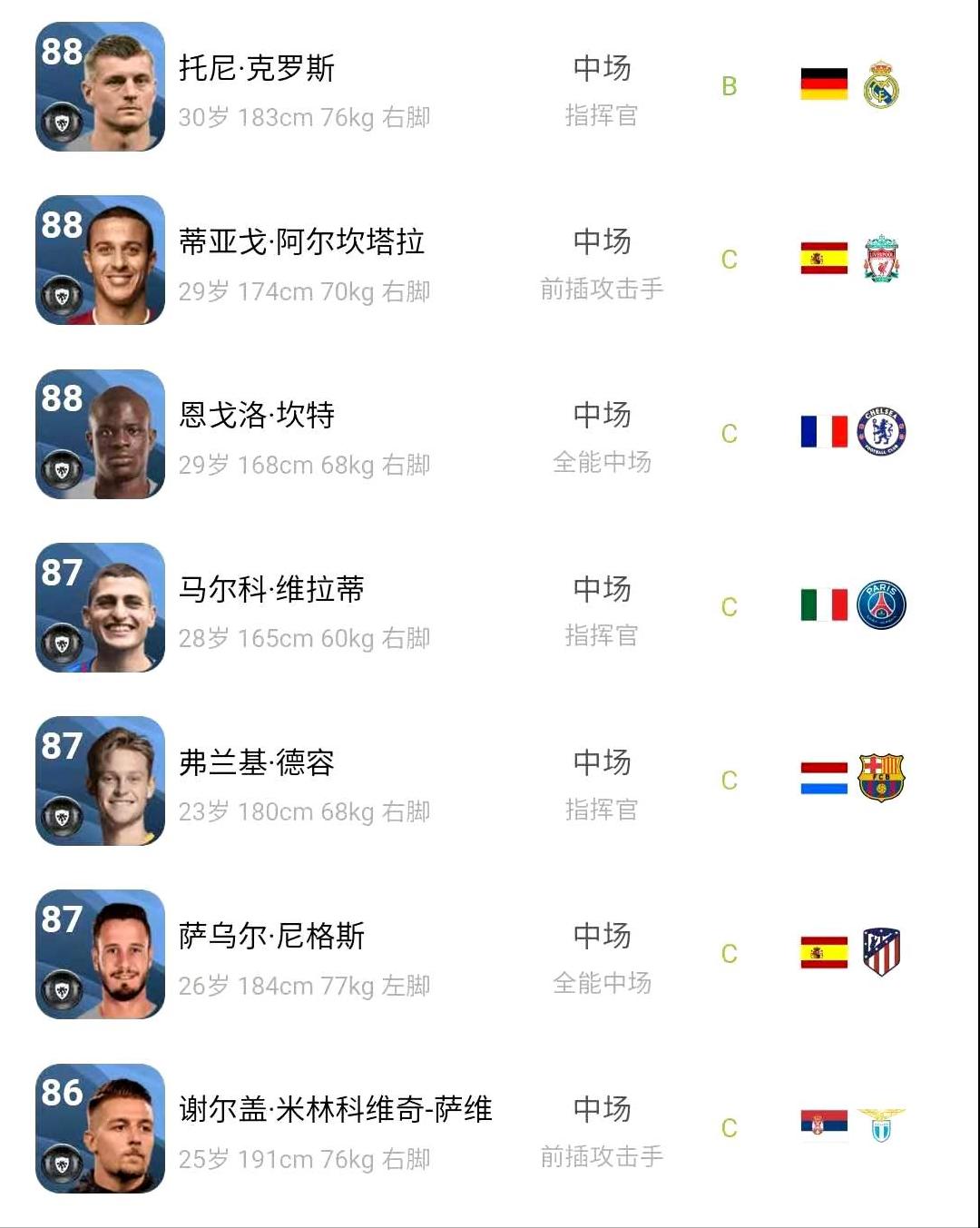980x1228 pixels.
Task: Open 托尼·克罗斯 player details
Action: [258, 69]
